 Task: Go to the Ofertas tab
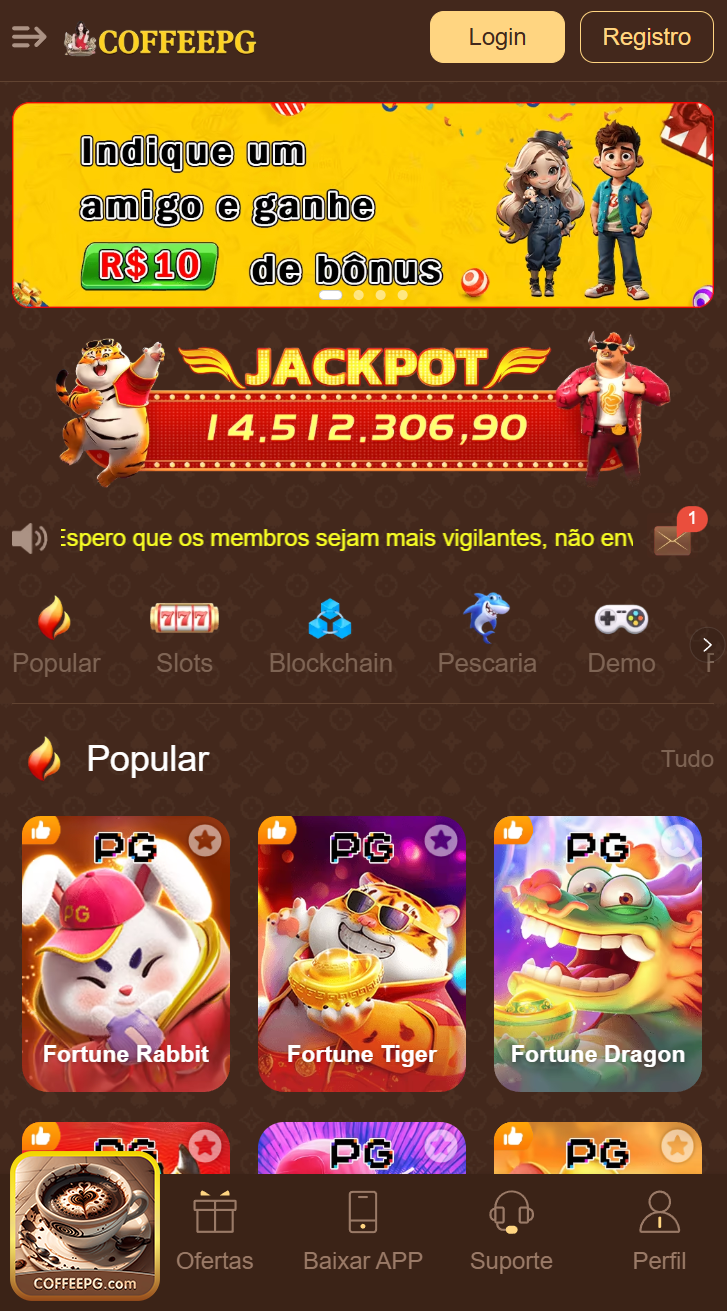pos(215,1232)
